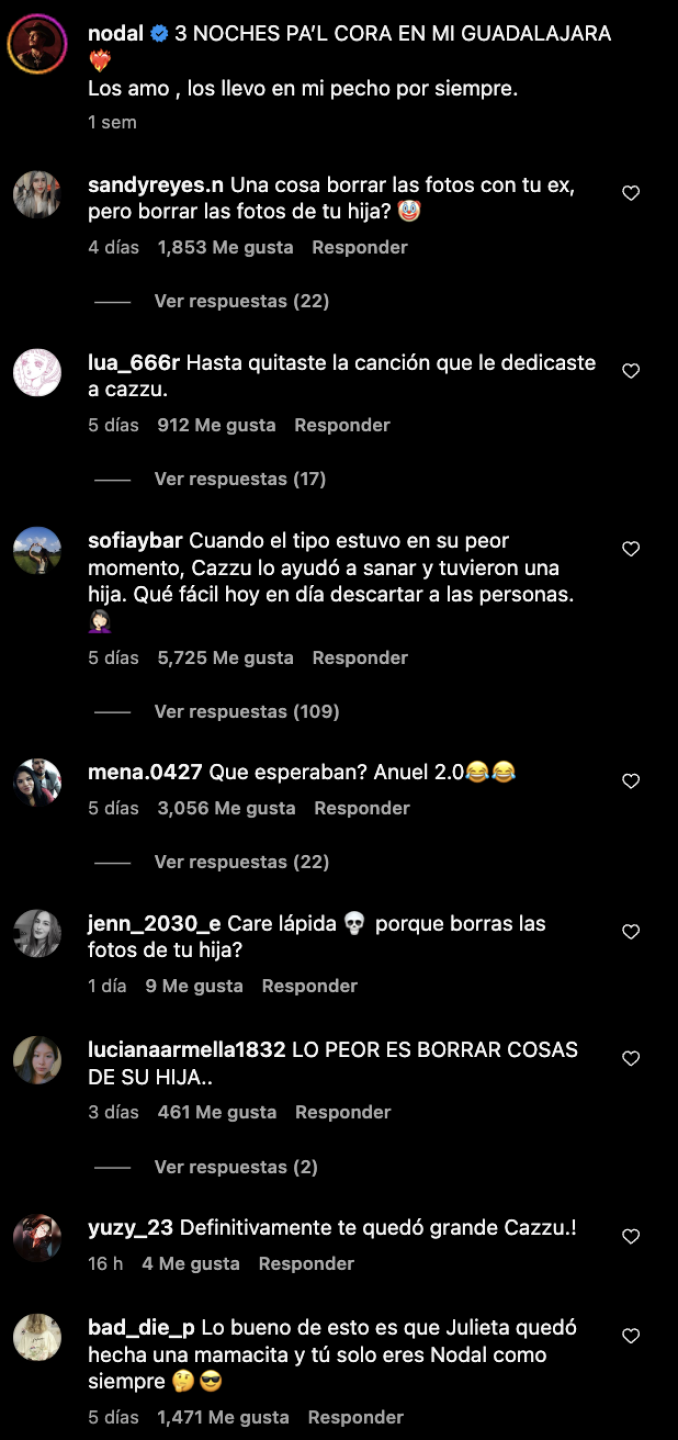Expand the 22 replies under sandyreyes.n's comment
The height and width of the screenshot is (1440, 678).
point(241,301)
